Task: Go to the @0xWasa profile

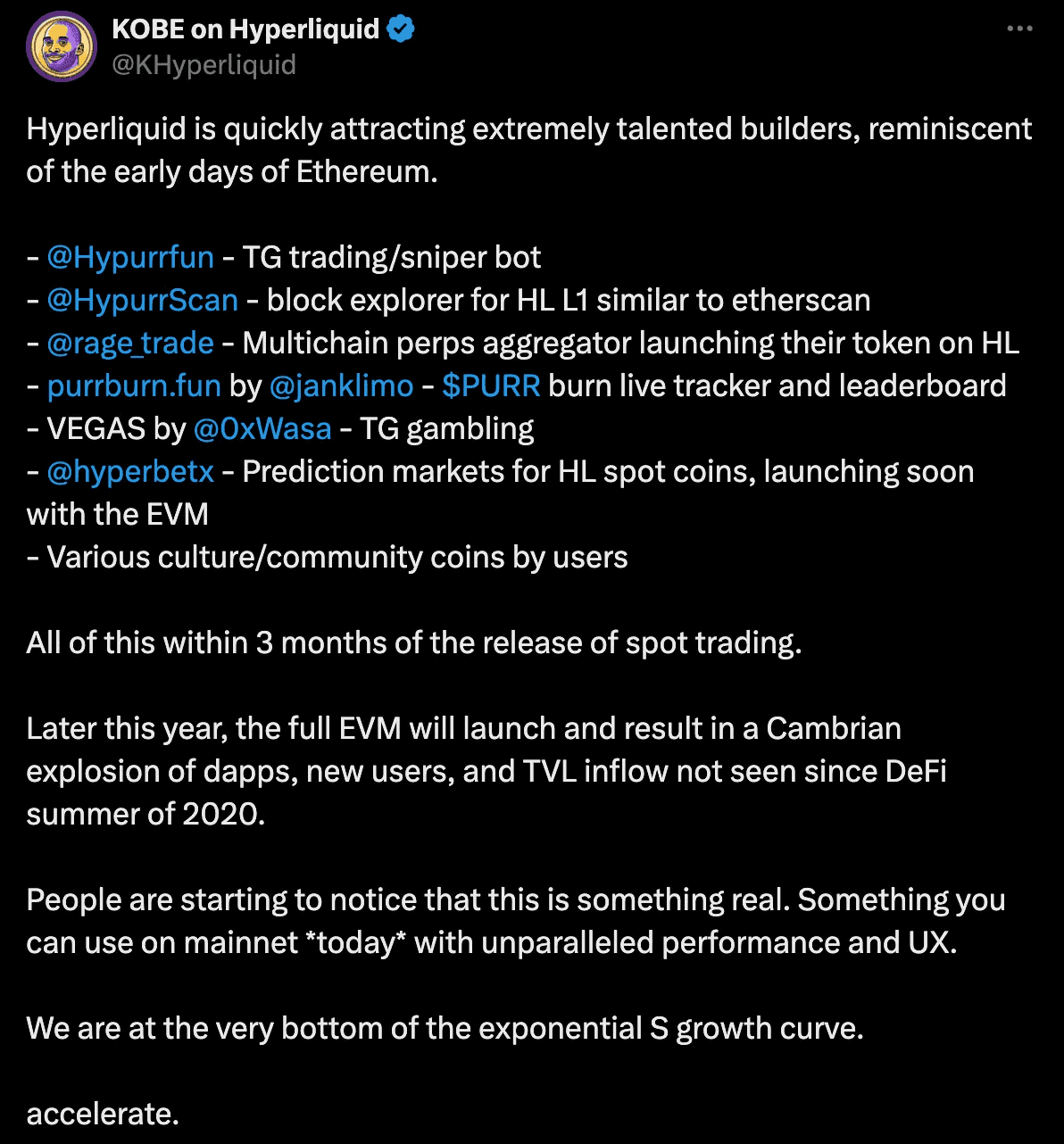Action: click(x=262, y=429)
